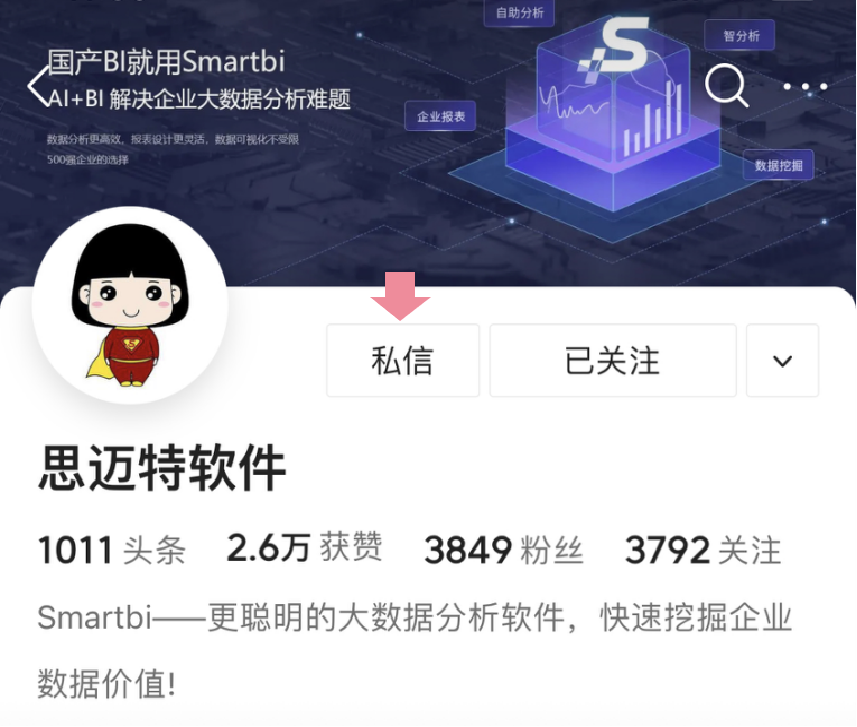857x727 pixels.
Task: Open search with the magnifier icon
Action: click(x=726, y=87)
